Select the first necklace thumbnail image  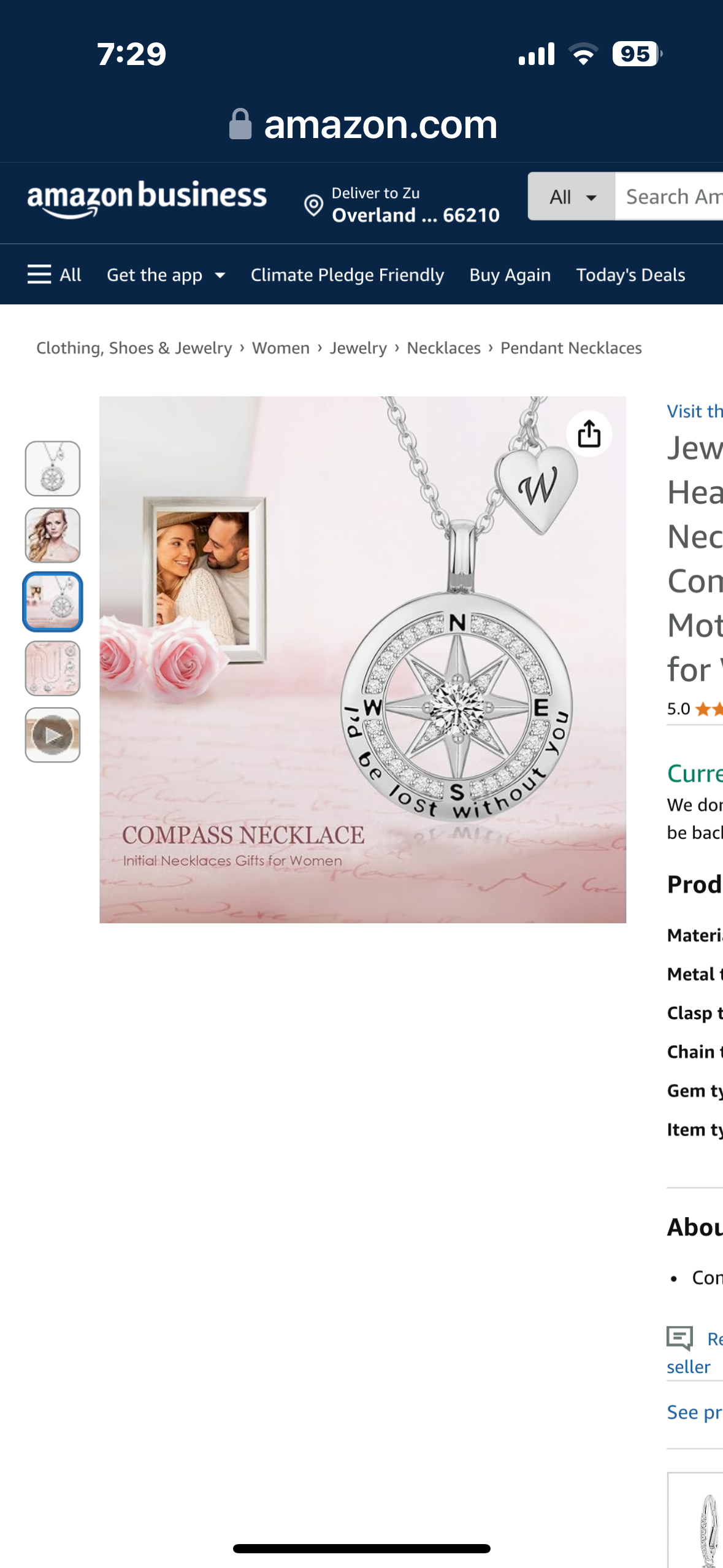pyautogui.click(x=53, y=469)
